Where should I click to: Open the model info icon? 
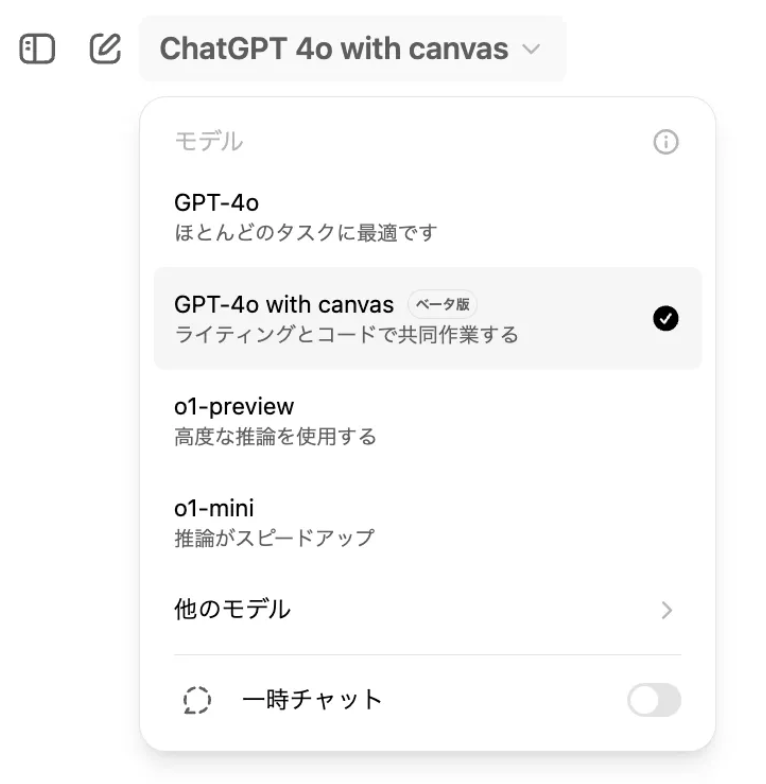click(x=665, y=143)
